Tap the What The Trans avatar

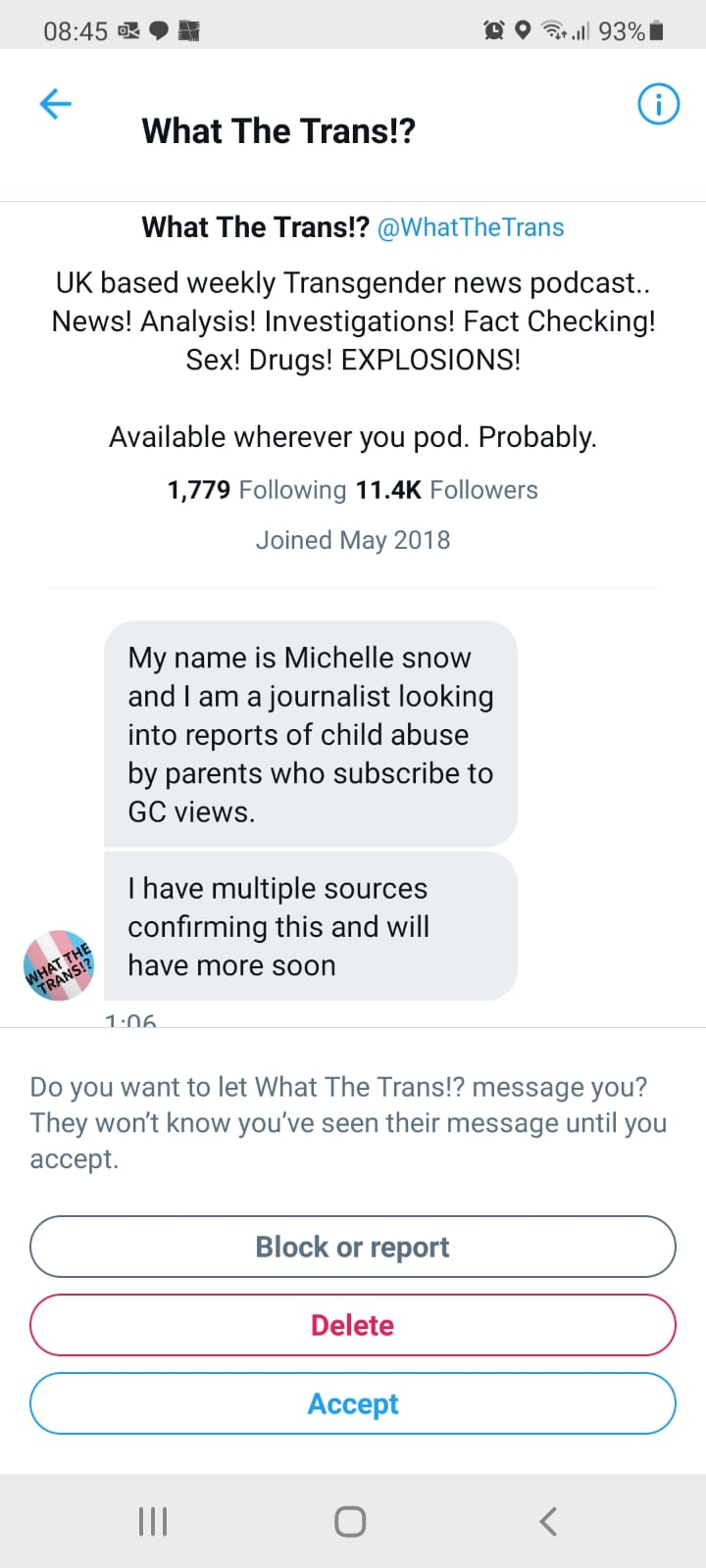pos(59,965)
